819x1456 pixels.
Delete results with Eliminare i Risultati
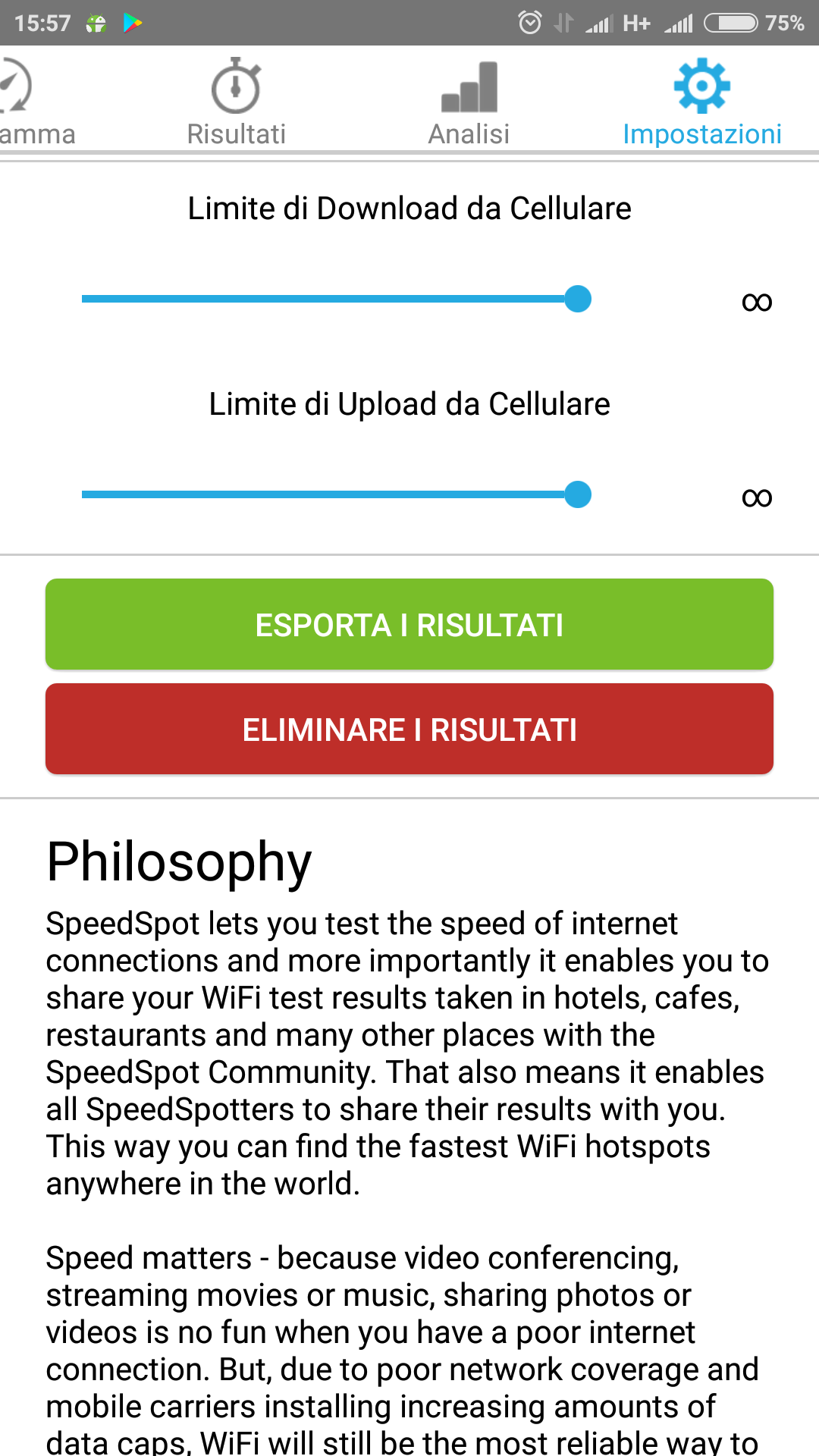[x=409, y=729]
